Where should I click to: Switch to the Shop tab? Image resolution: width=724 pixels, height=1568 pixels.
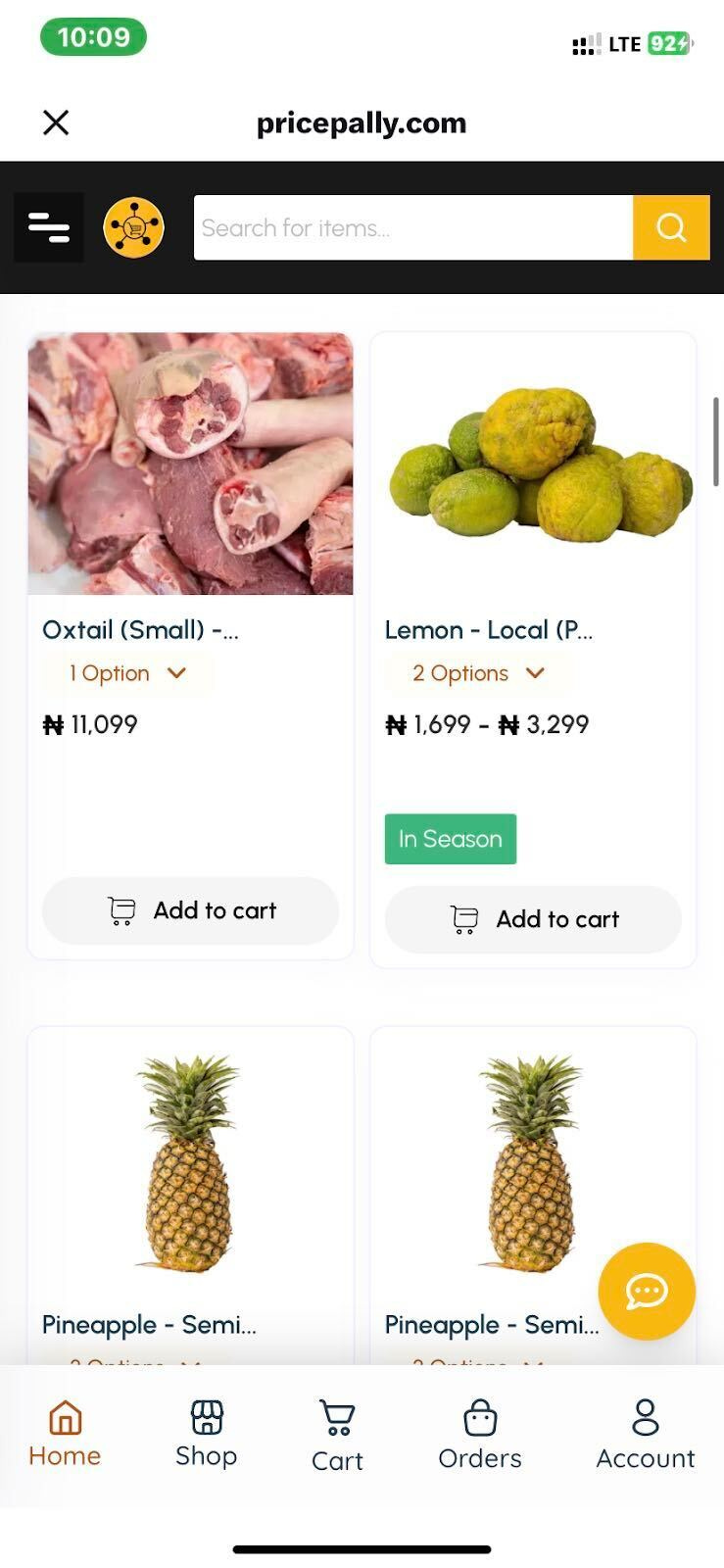click(206, 1434)
